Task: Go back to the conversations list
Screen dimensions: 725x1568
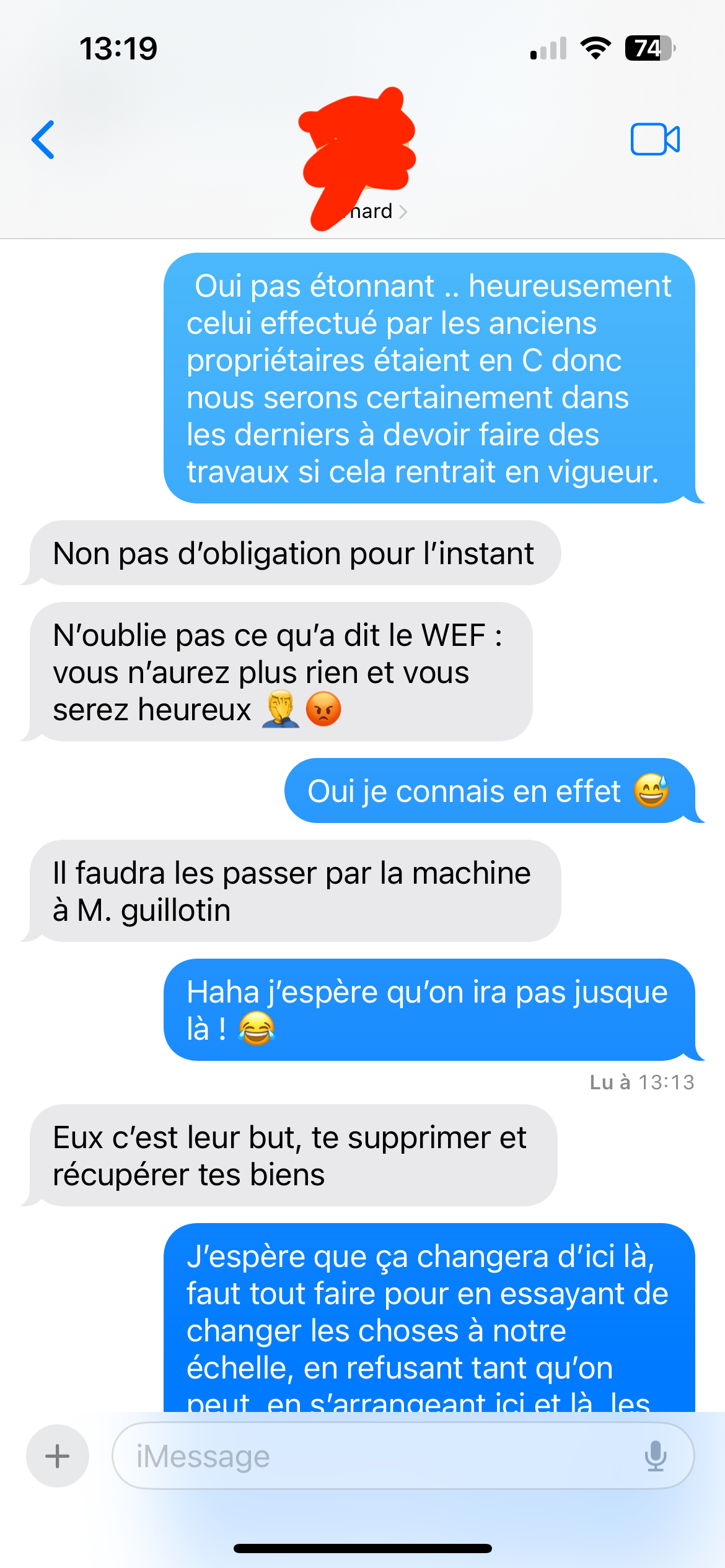Action: [43, 139]
